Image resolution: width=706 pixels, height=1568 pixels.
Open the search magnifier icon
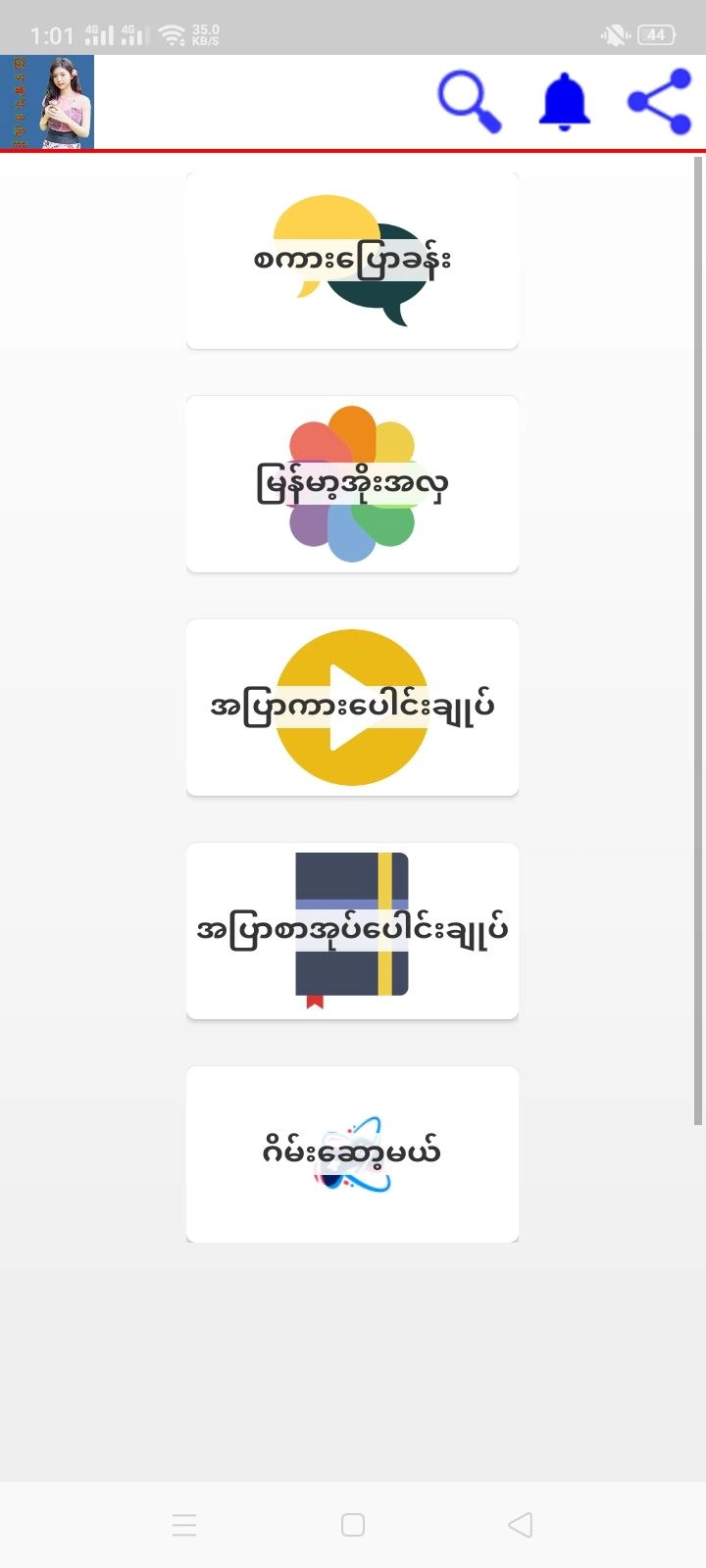click(469, 101)
